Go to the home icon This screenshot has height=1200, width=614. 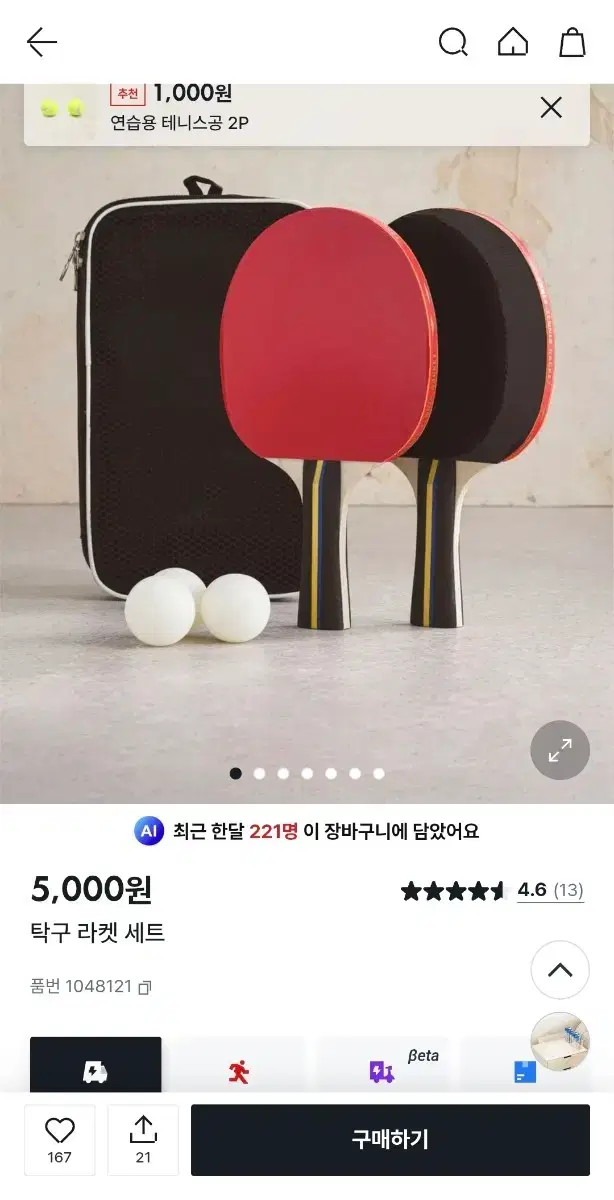pyautogui.click(x=512, y=42)
